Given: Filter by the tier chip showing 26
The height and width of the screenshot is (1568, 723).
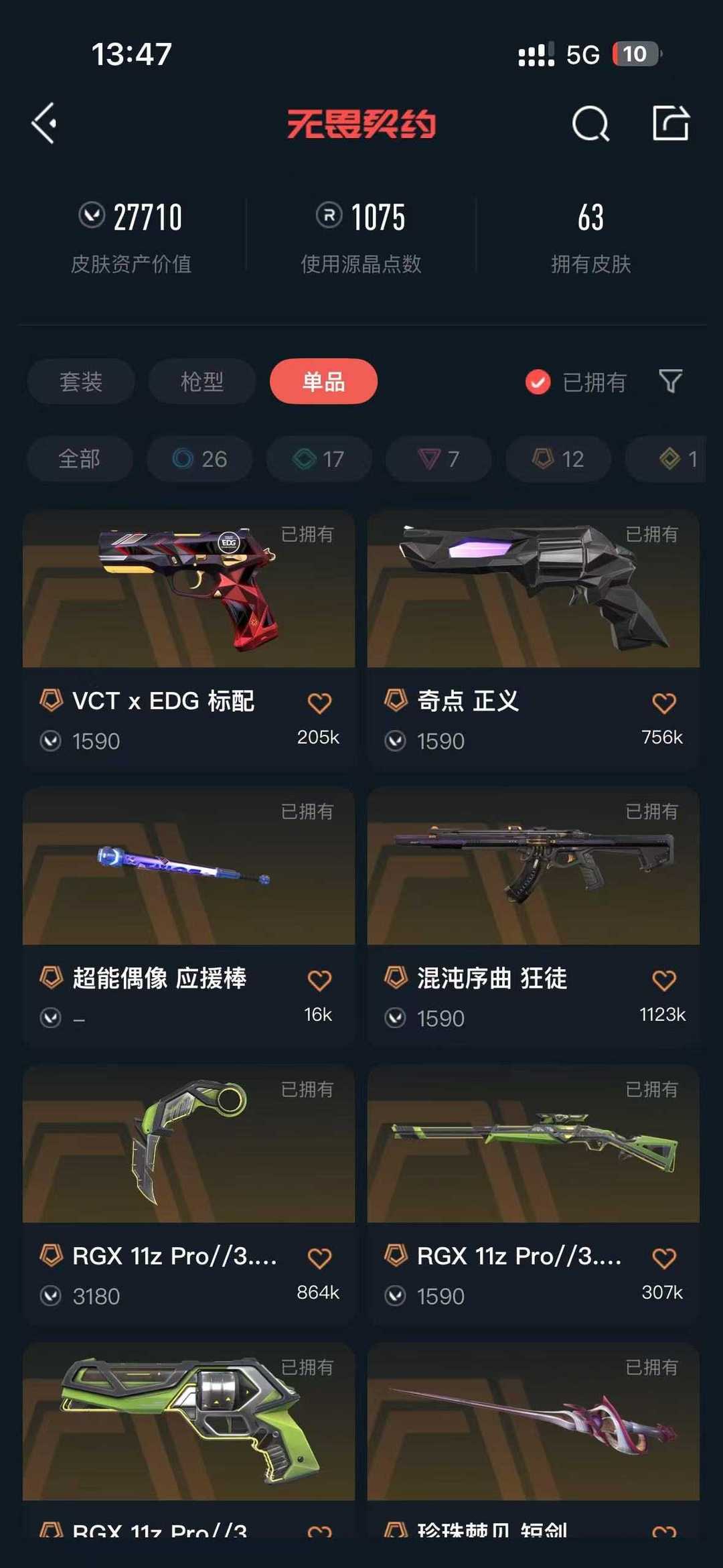Looking at the screenshot, I should [199, 459].
